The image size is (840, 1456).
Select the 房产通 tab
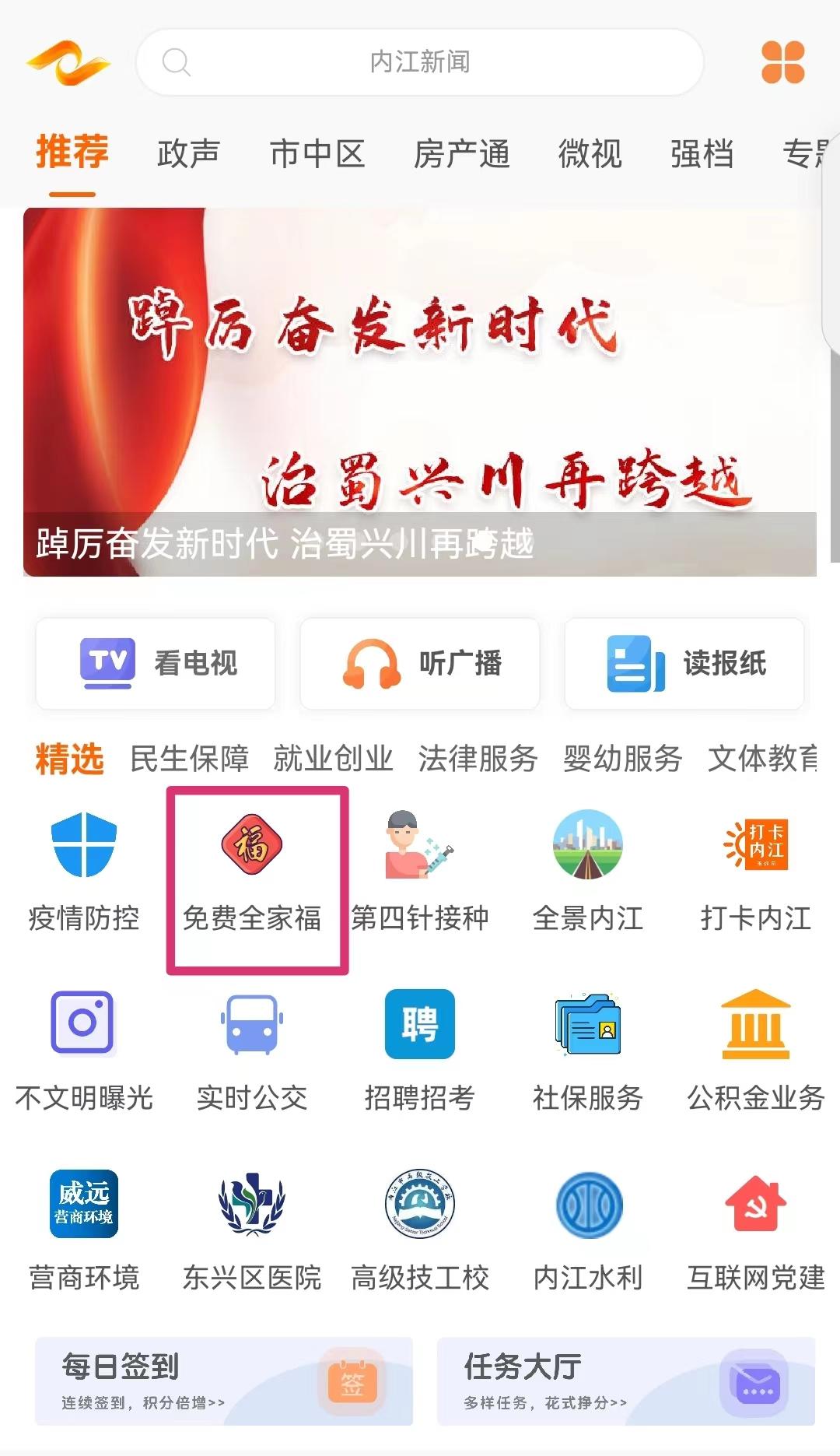click(x=461, y=154)
